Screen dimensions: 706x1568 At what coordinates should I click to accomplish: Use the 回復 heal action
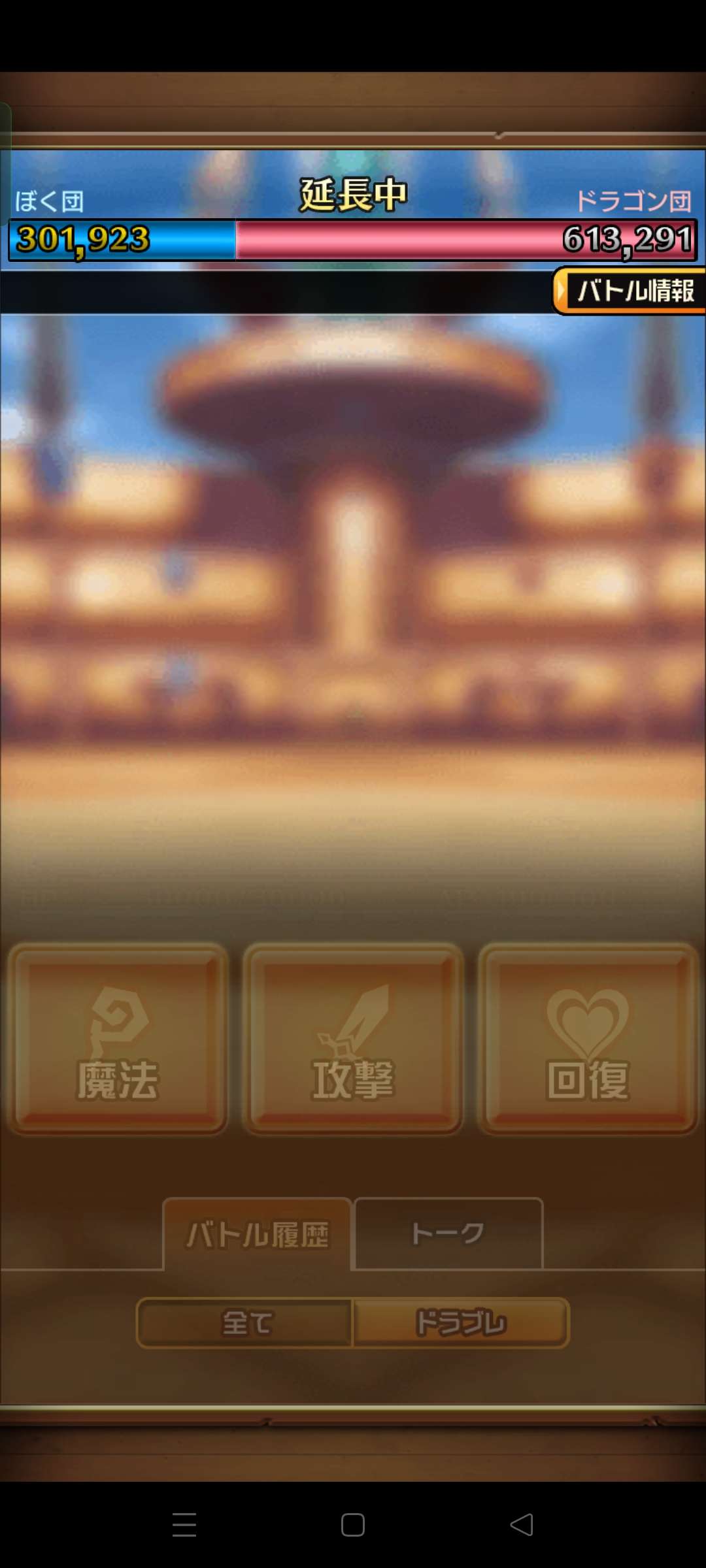[x=588, y=1039]
